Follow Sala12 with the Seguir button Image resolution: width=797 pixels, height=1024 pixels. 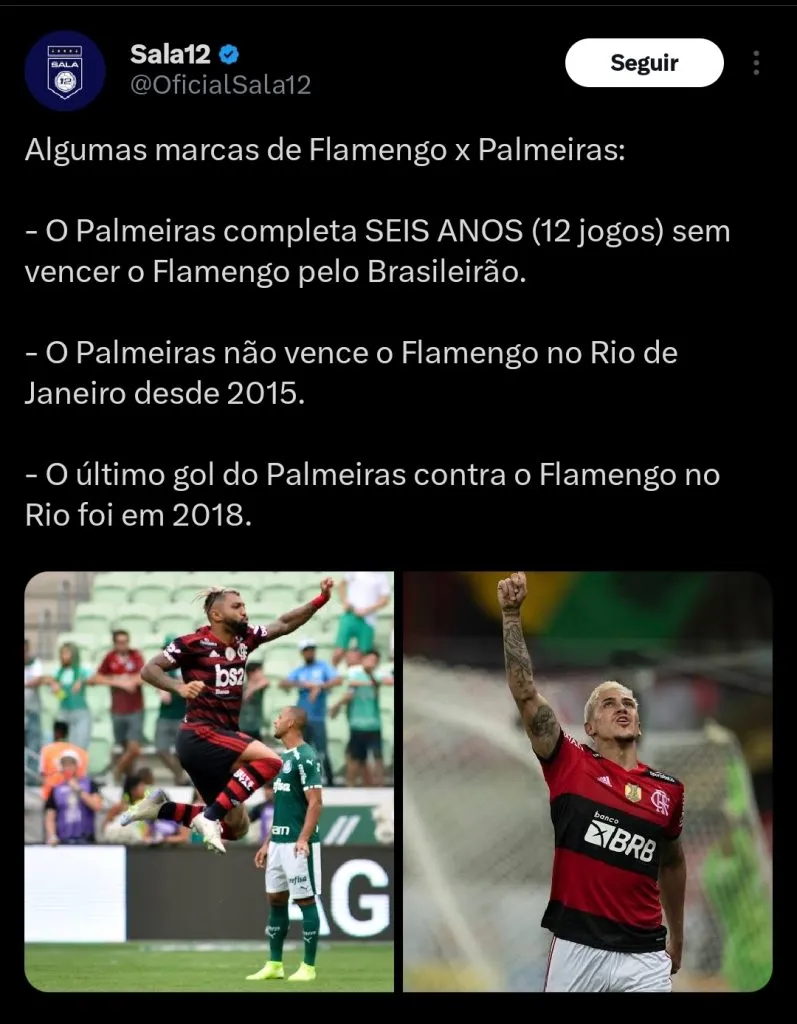point(644,63)
